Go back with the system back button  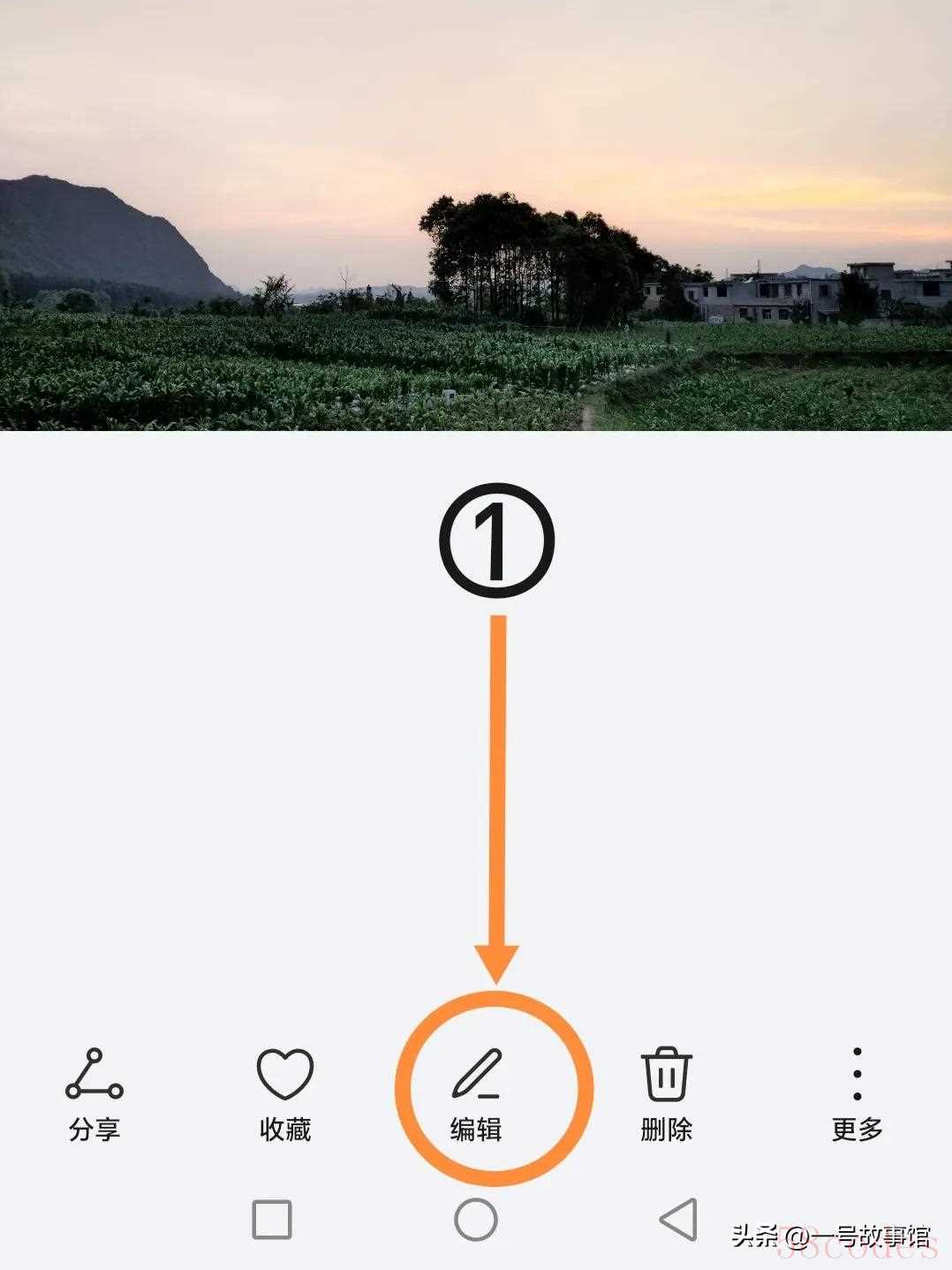click(x=678, y=1220)
